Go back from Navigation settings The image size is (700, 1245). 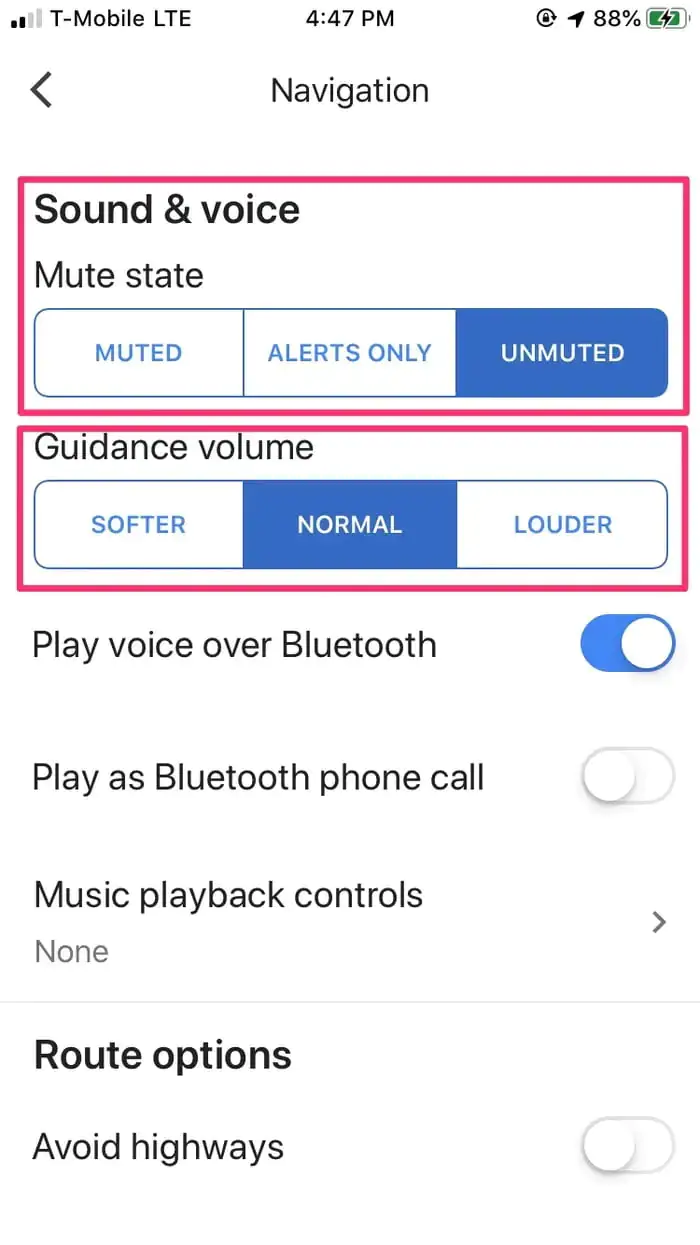tap(40, 90)
